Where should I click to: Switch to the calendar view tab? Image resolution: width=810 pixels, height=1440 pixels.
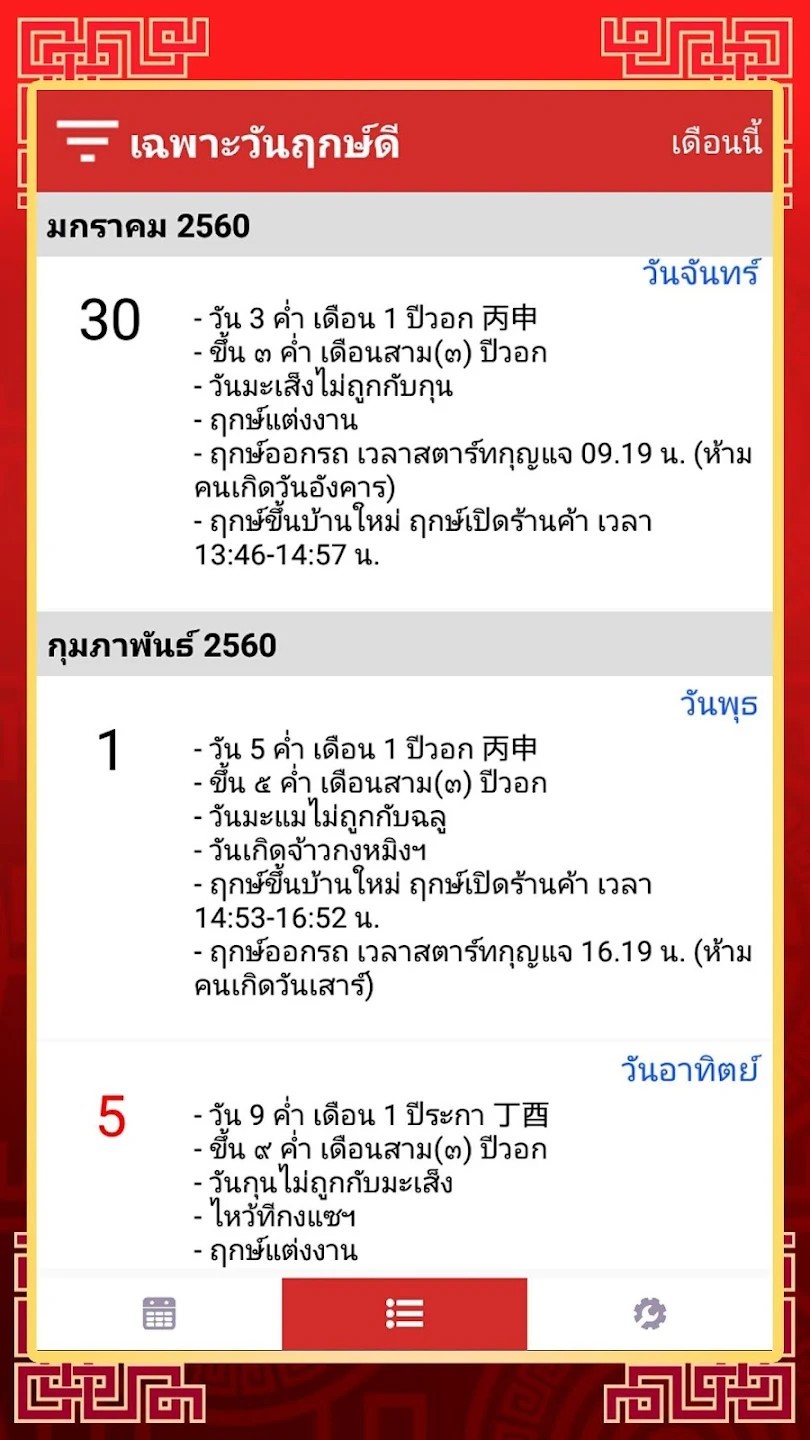159,1313
